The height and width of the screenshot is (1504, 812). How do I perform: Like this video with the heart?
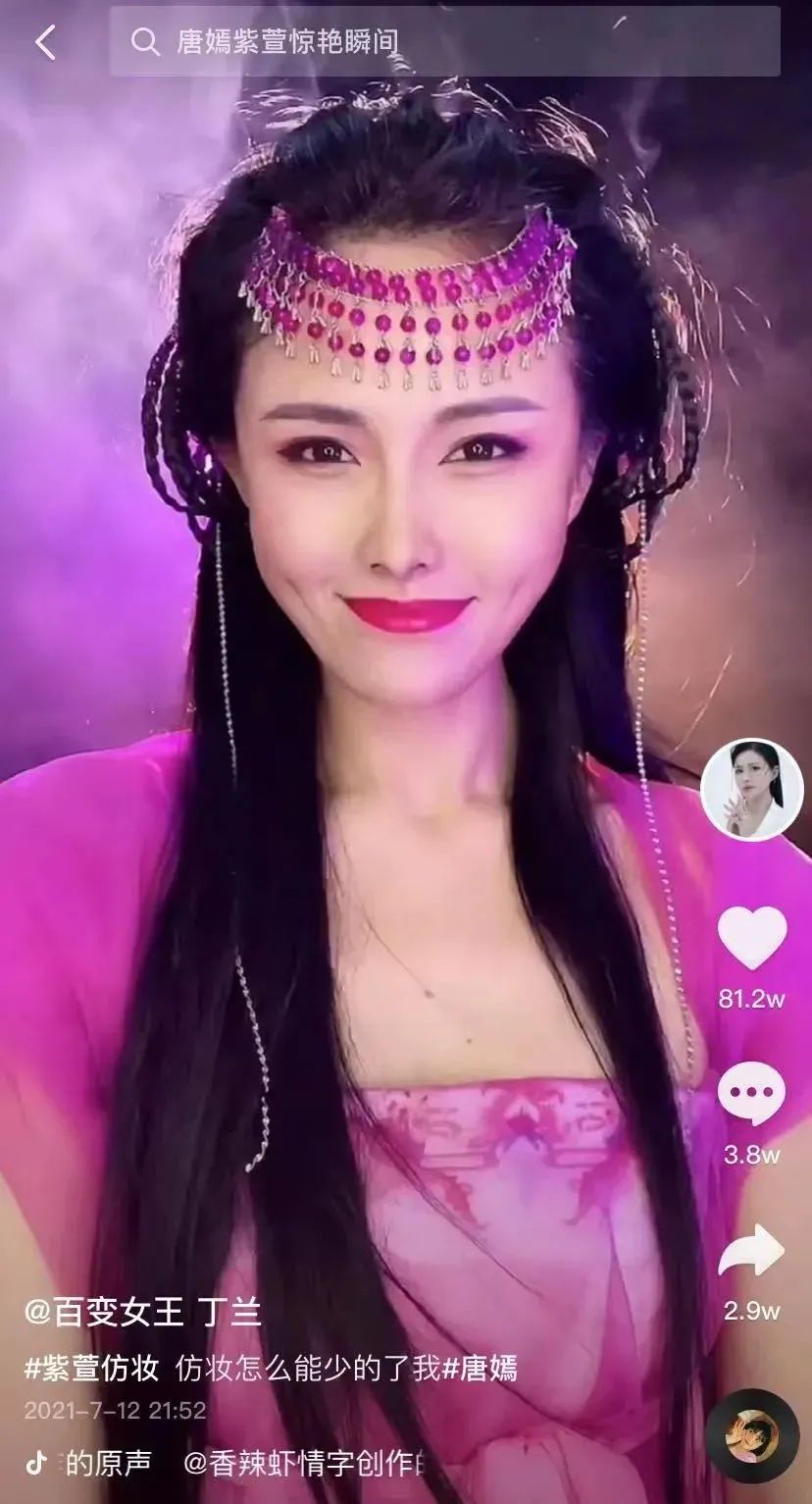click(752, 937)
